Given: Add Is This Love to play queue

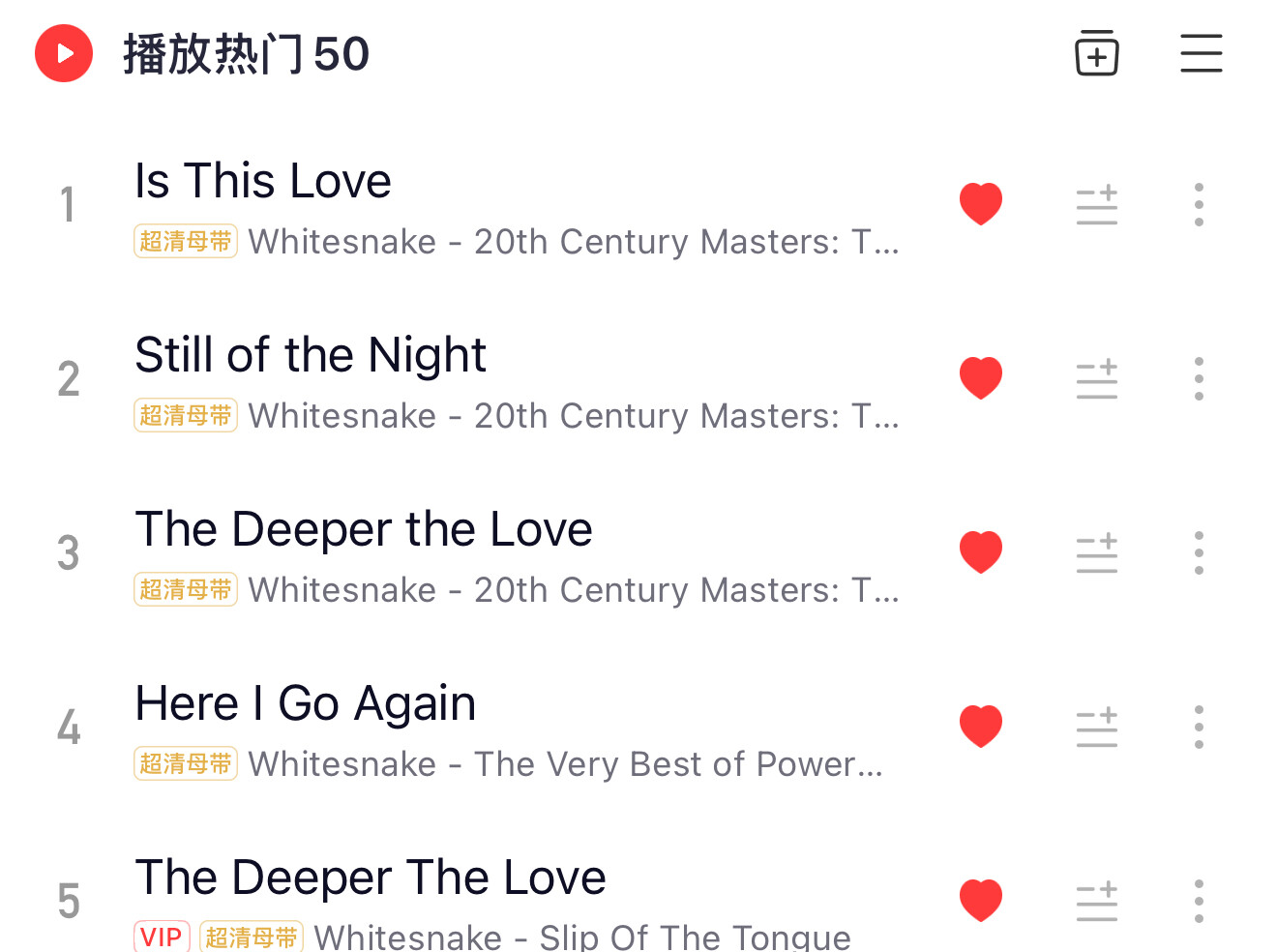Looking at the screenshot, I should tap(1096, 205).
